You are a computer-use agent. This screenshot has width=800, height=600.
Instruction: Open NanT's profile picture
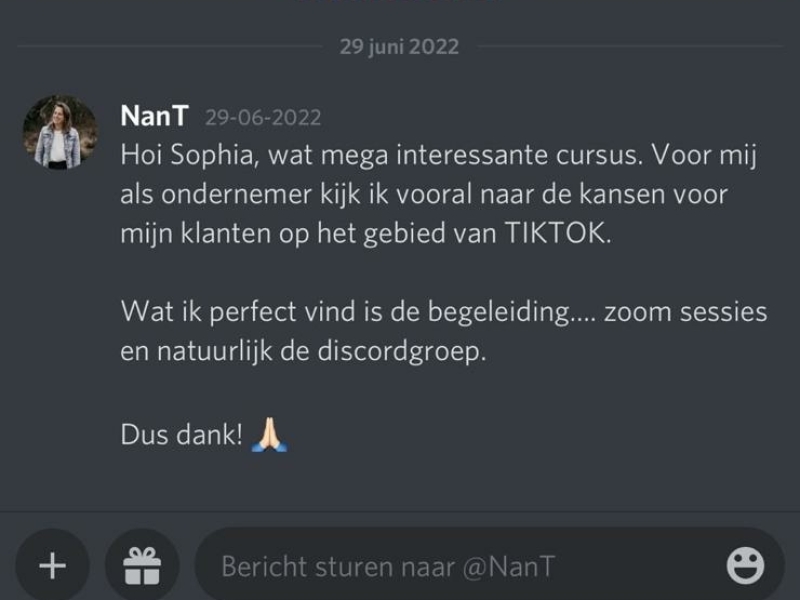point(60,132)
